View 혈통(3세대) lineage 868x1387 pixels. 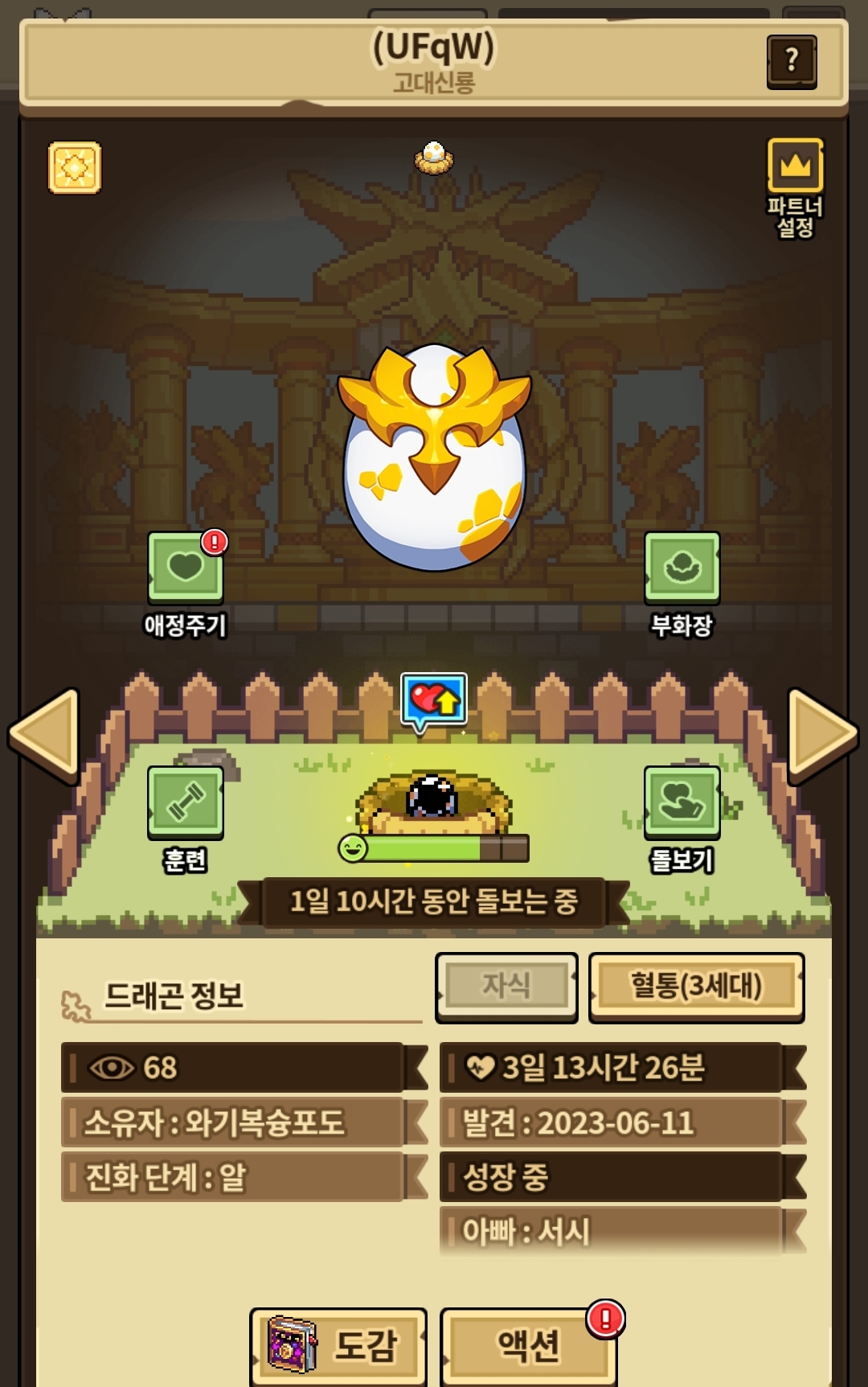(x=697, y=987)
